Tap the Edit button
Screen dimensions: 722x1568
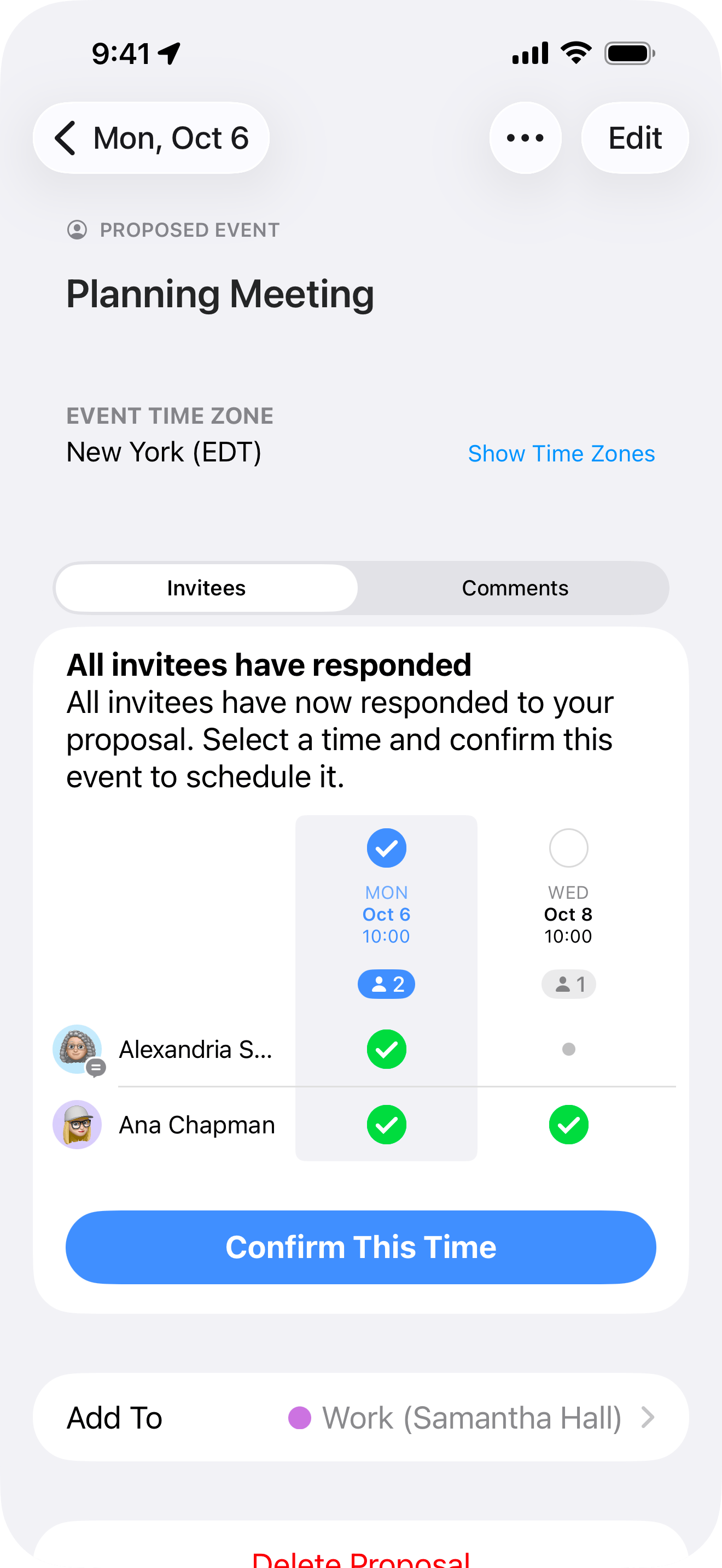coord(634,138)
